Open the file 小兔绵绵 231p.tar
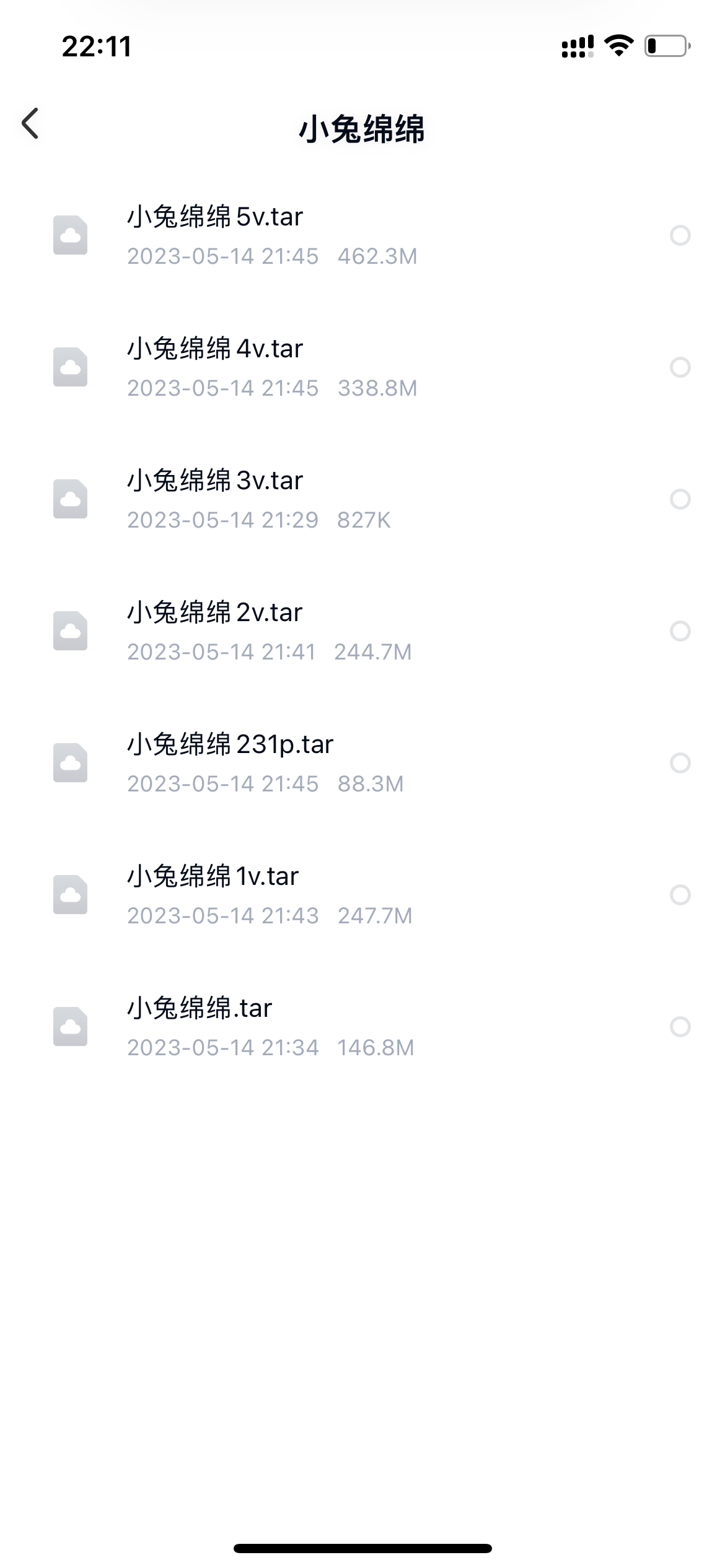Viewport: 725px width, 1568px height. point(362,763)
